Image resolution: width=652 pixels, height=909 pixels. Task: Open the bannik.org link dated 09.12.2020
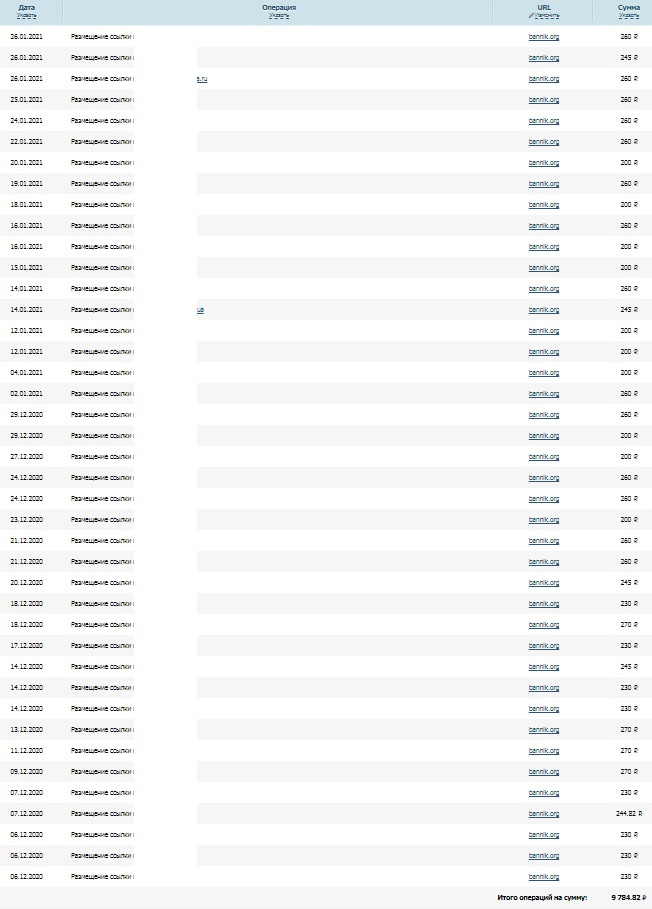544,771
